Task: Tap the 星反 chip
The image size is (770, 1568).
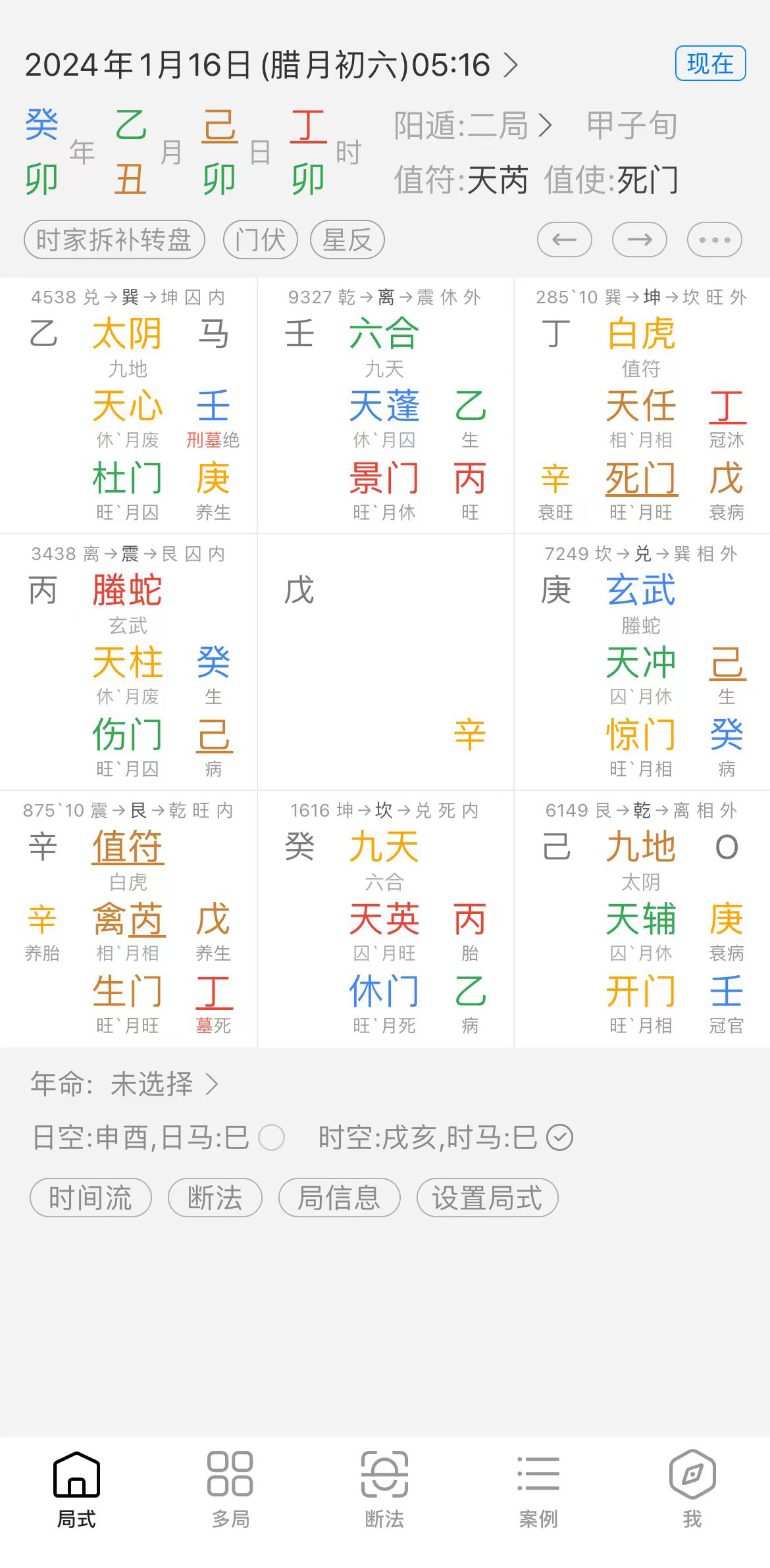Action: pyautogui.click(x=347, y=240)
